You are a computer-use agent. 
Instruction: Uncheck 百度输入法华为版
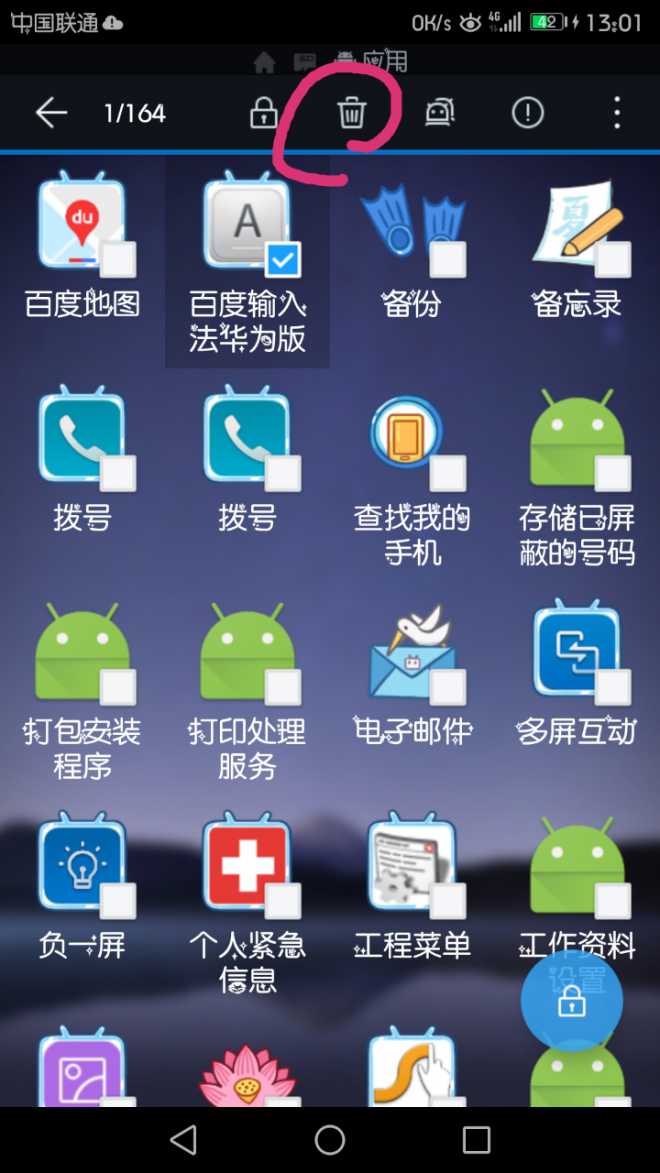pos(283,260)
